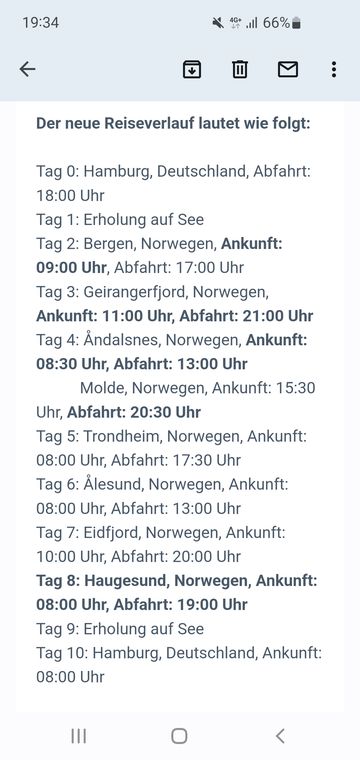
Task: Go back to the inbox
Action: click(x=28, y=70)
